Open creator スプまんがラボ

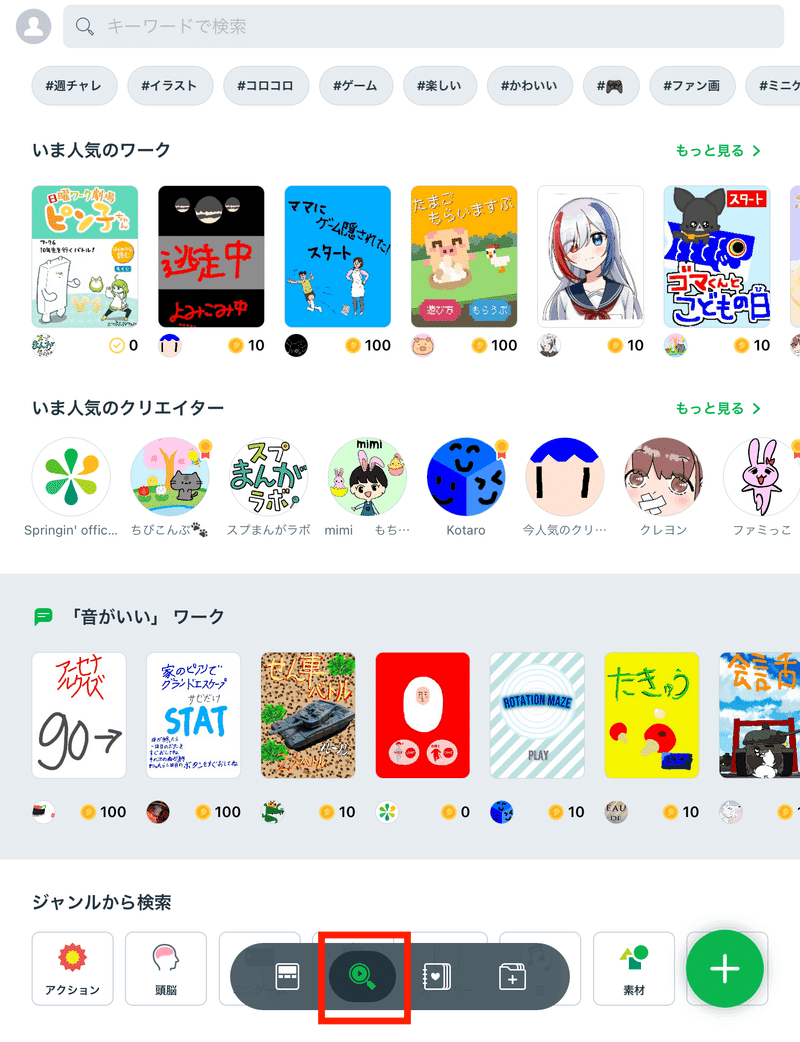pos(268,477)
